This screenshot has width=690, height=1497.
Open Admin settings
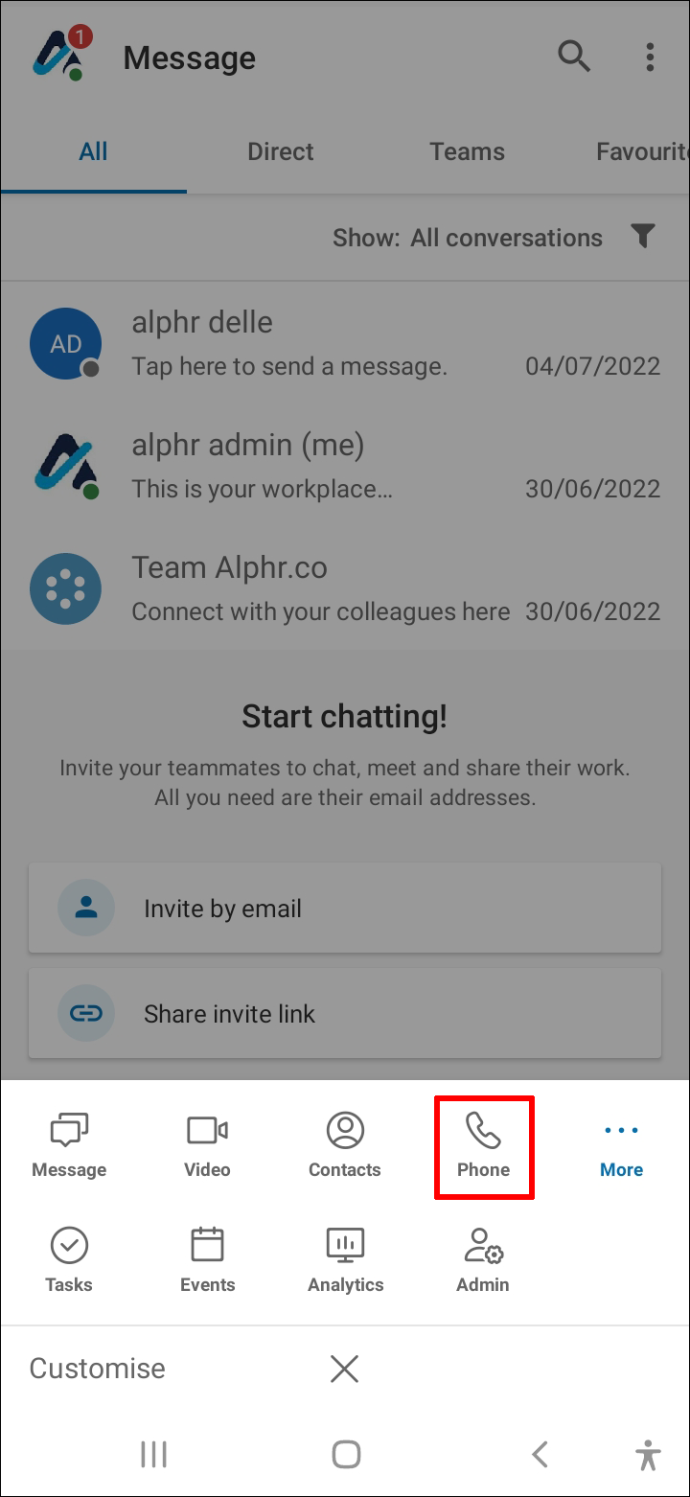(x=483, y=1261)
